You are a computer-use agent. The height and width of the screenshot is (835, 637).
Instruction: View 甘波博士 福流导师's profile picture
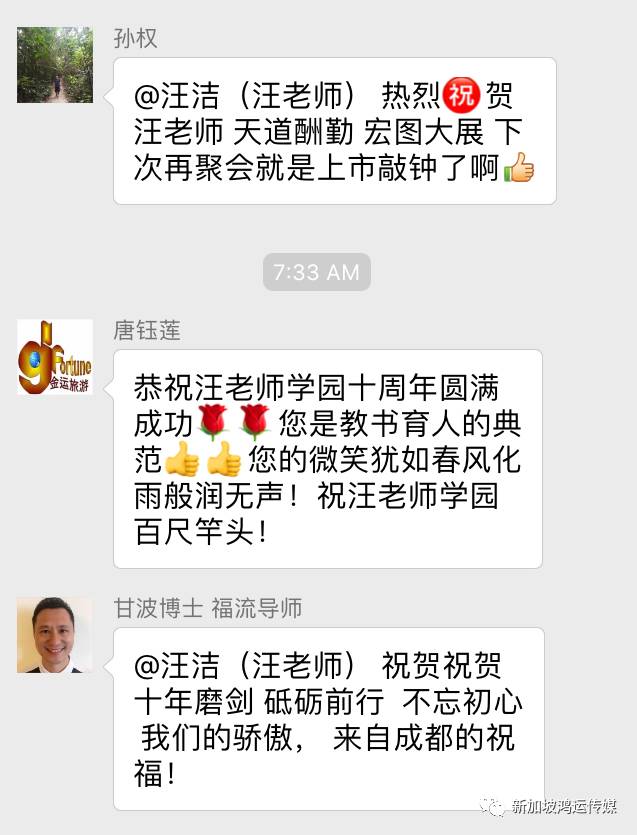[55, 635]
